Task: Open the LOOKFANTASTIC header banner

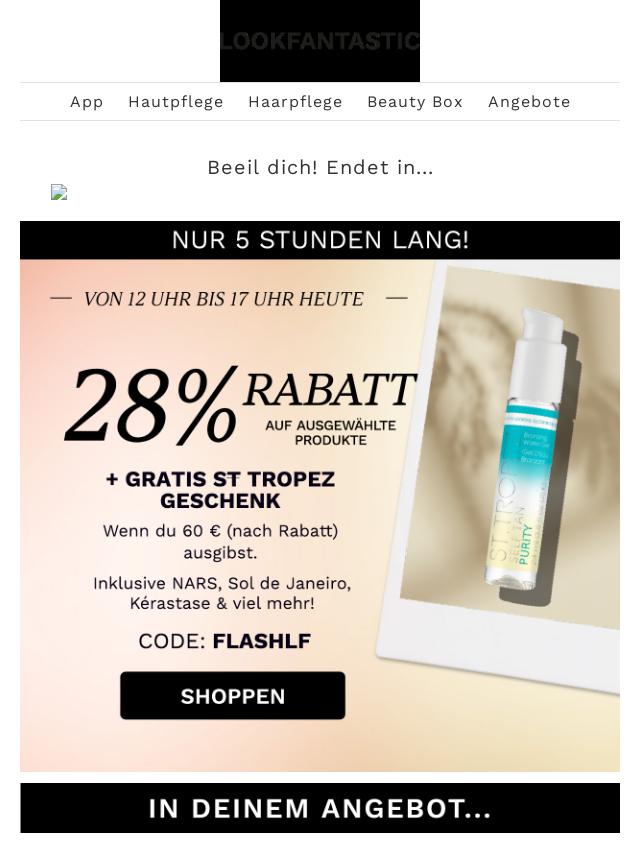Action: pos(320,41)
